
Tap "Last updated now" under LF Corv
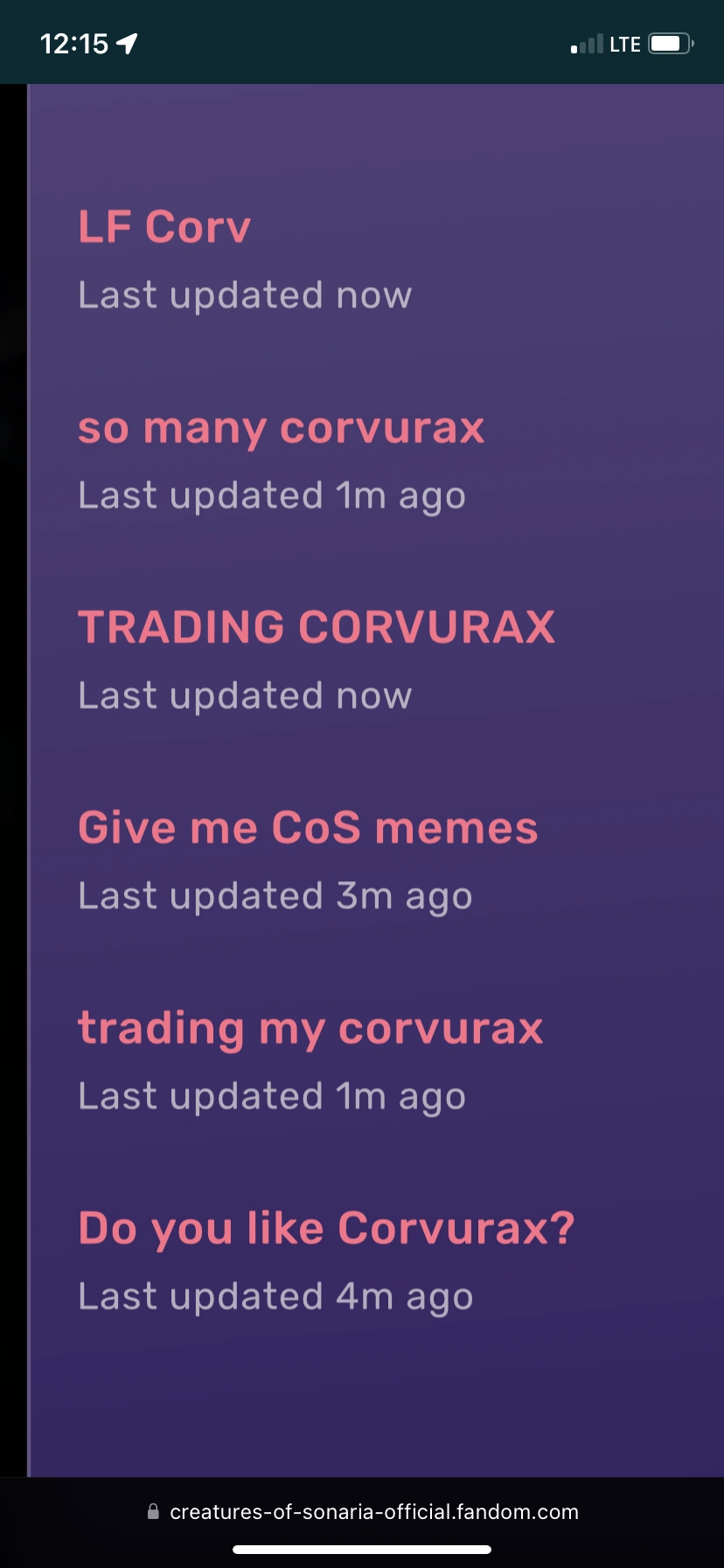coord(245,295)
